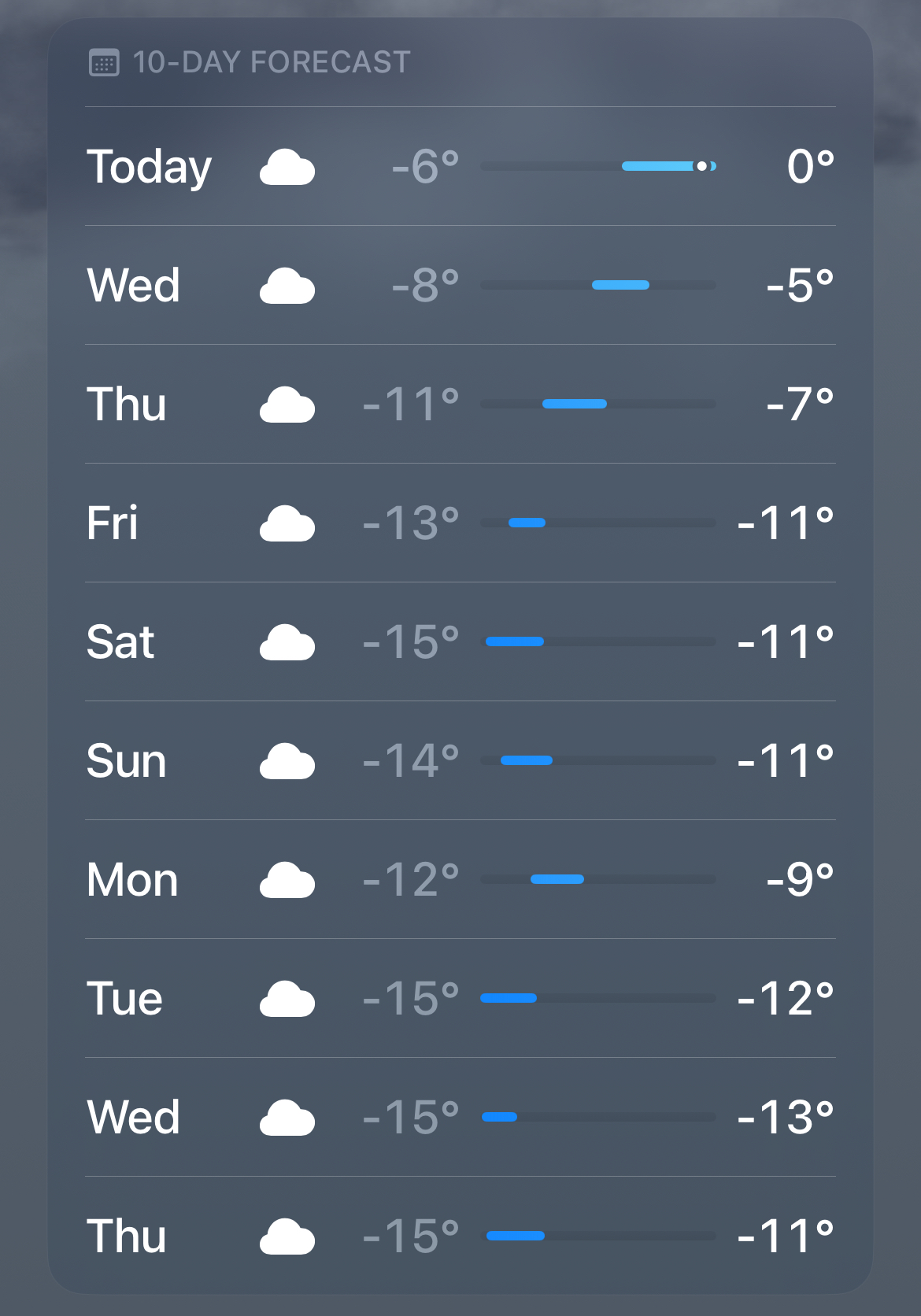Open the Tue forecast row

(460, 998)
